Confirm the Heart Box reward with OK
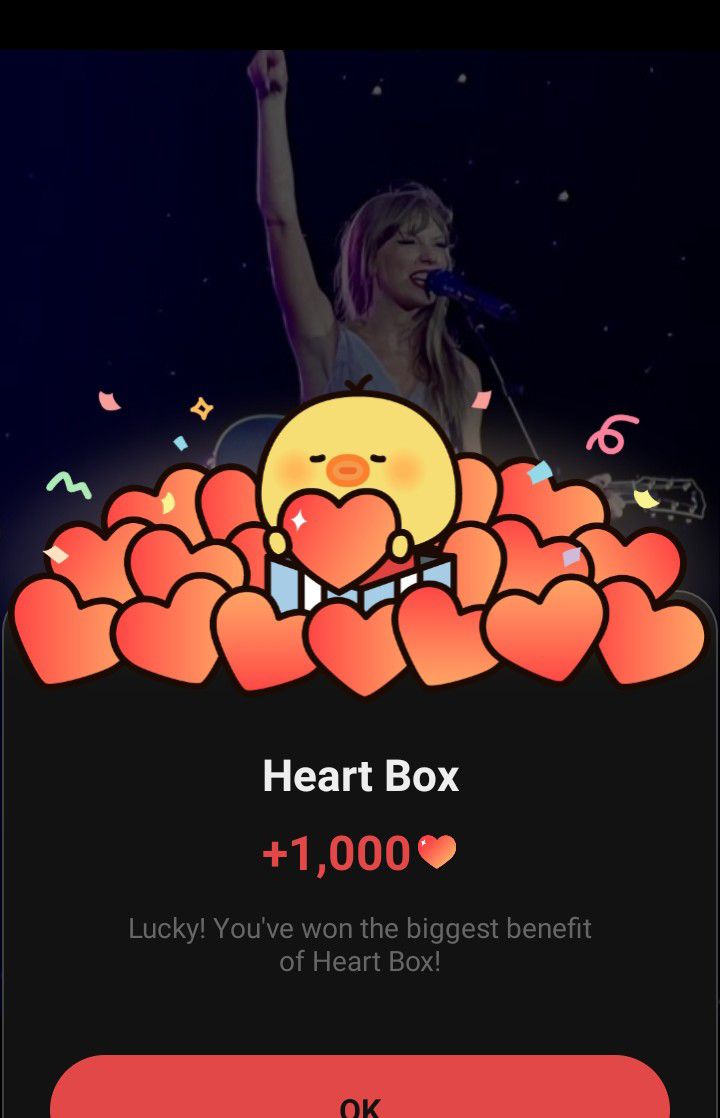The height and width of the screenshot is (1118, 720). 360,1092
